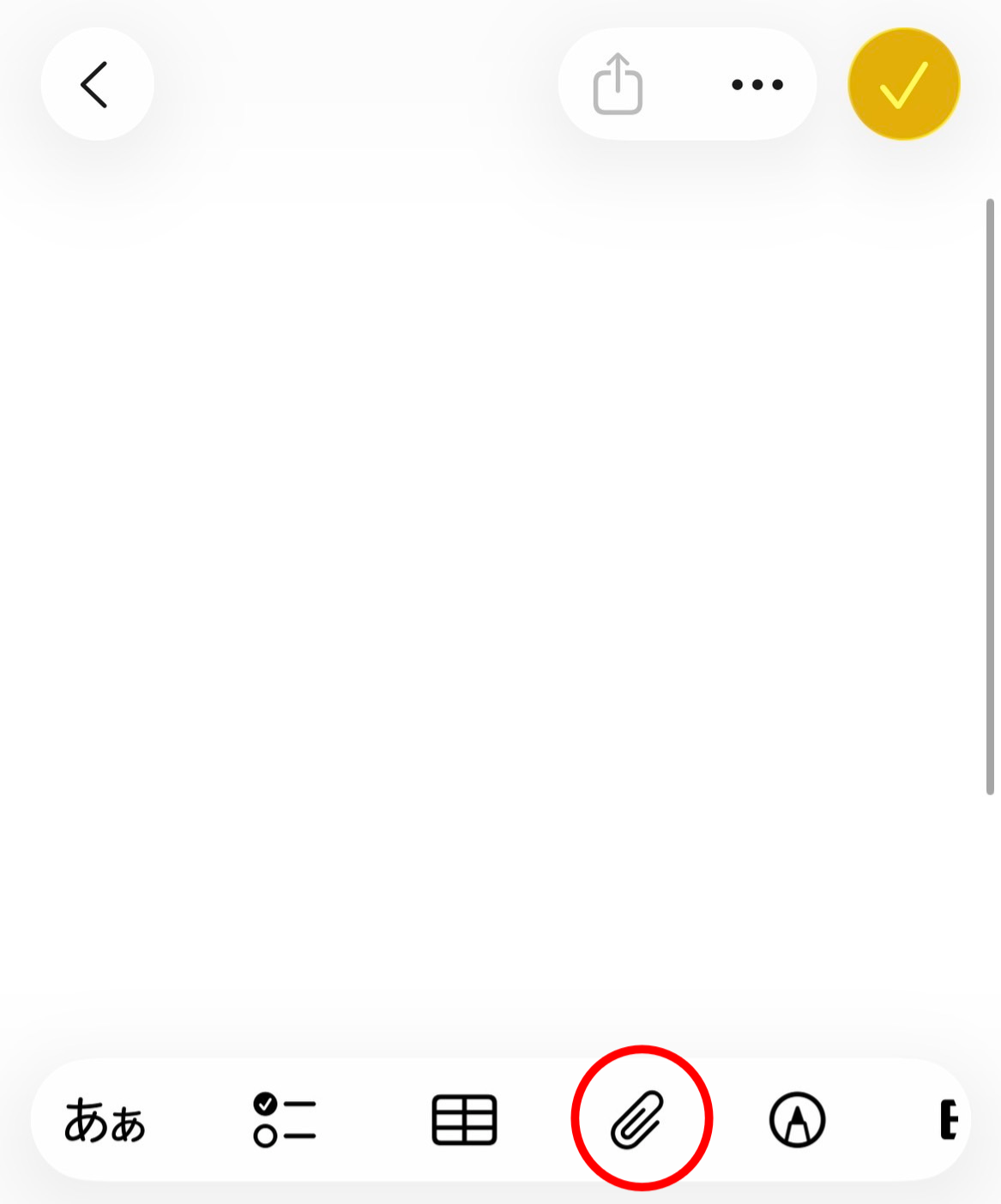Confirm with the yellow checkmark button
The height and width of the screenshot is (1204, 1001).
pyautogui.click(x=903, y=84)
